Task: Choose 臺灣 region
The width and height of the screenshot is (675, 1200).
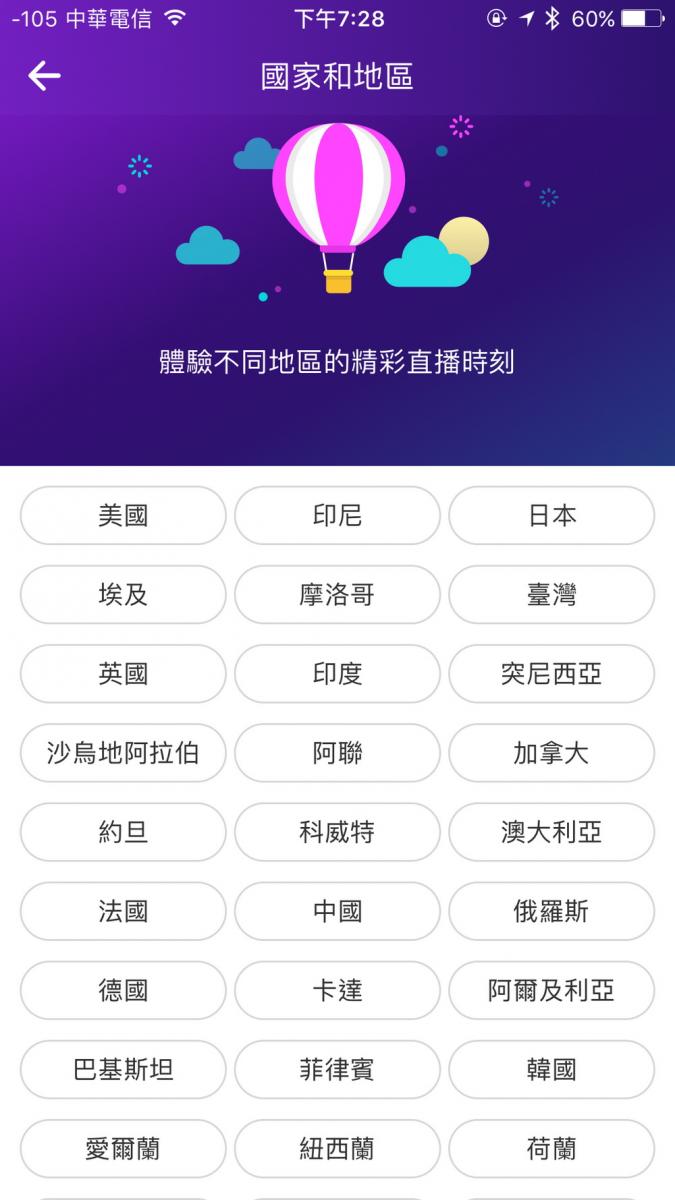Action: pyautogui.click(x=551, y=595)
